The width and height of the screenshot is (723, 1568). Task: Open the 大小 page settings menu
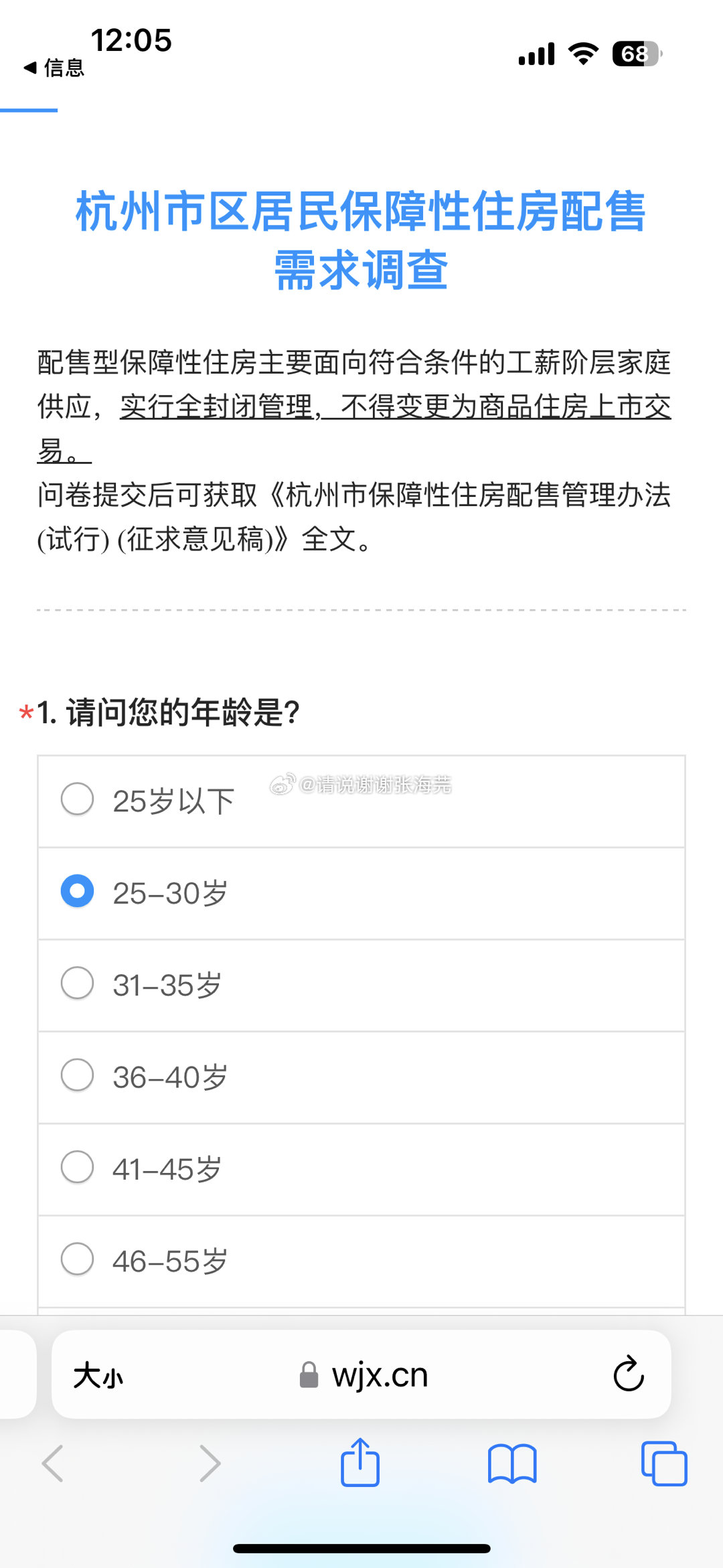pyautogui.click(x=98, y=1377)
